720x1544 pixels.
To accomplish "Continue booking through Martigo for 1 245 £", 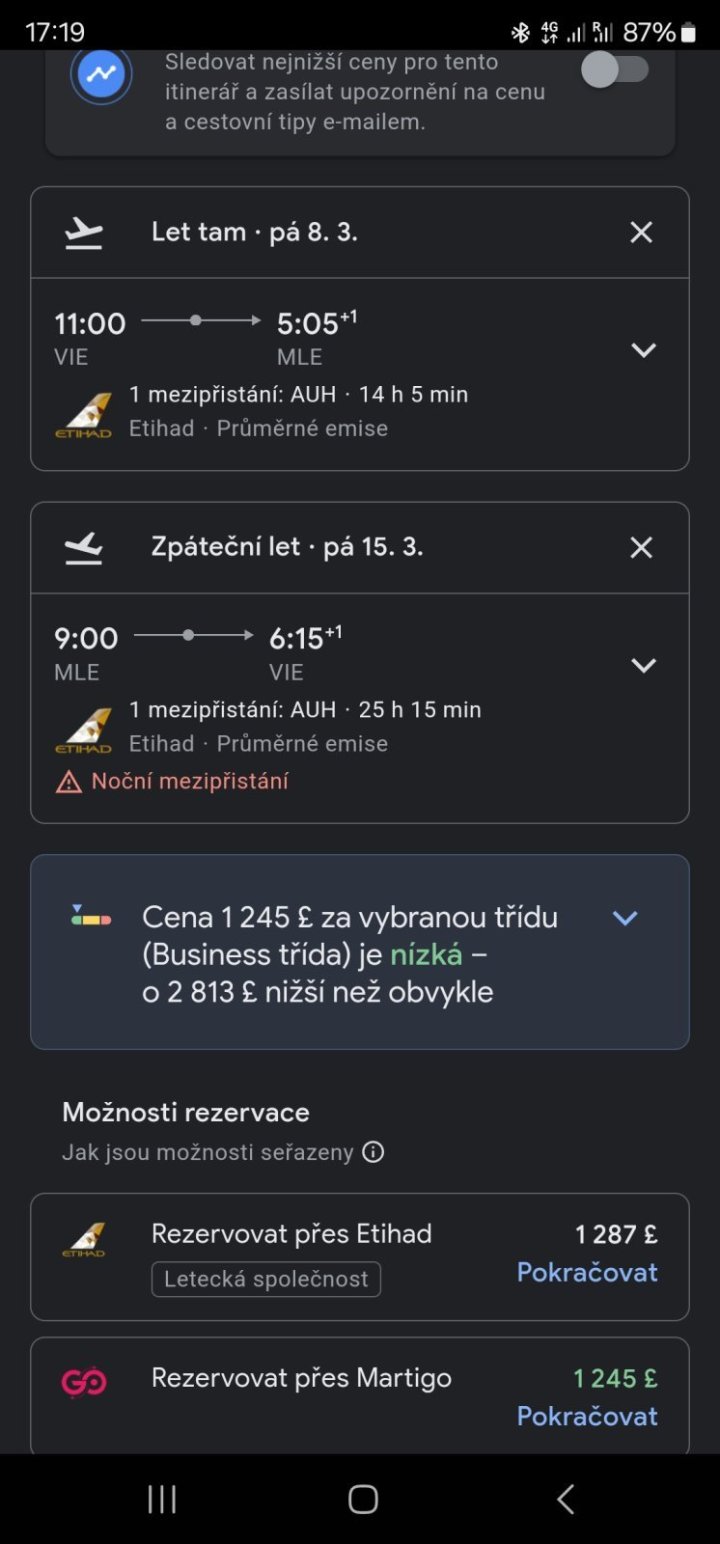I will (x=587, y=1416).
